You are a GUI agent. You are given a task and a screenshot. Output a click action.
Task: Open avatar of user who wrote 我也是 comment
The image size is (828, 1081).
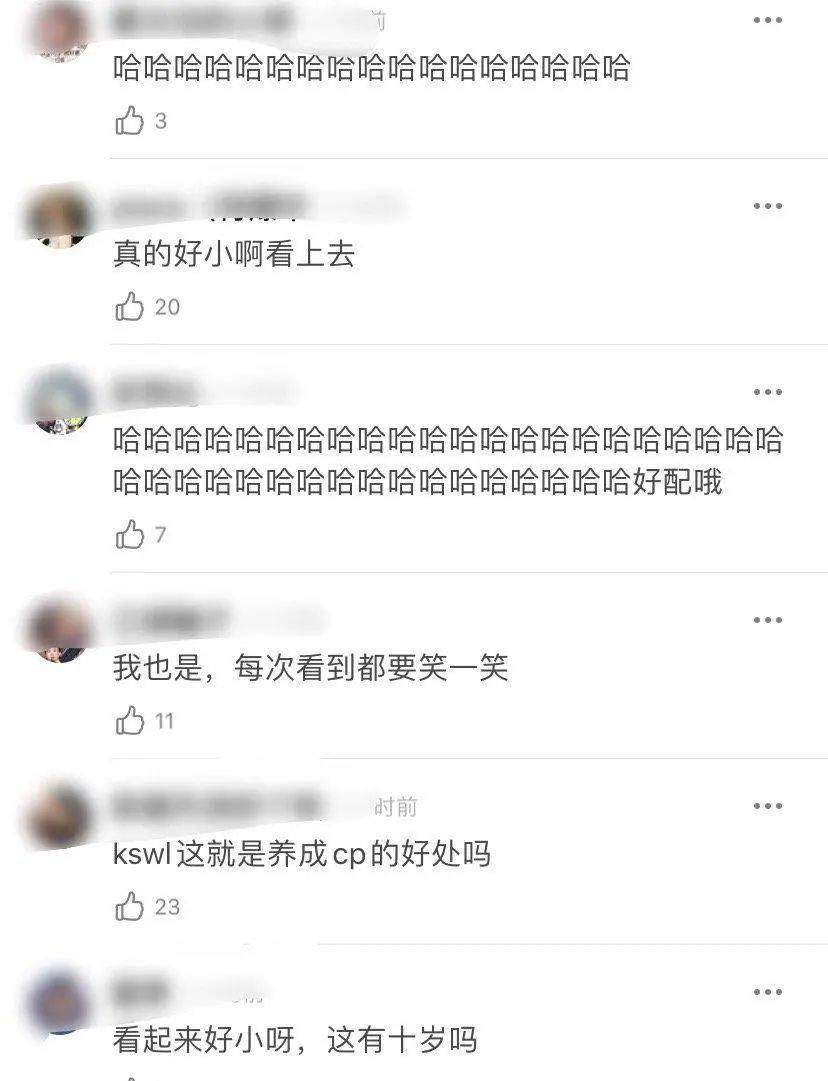point(60,630)
